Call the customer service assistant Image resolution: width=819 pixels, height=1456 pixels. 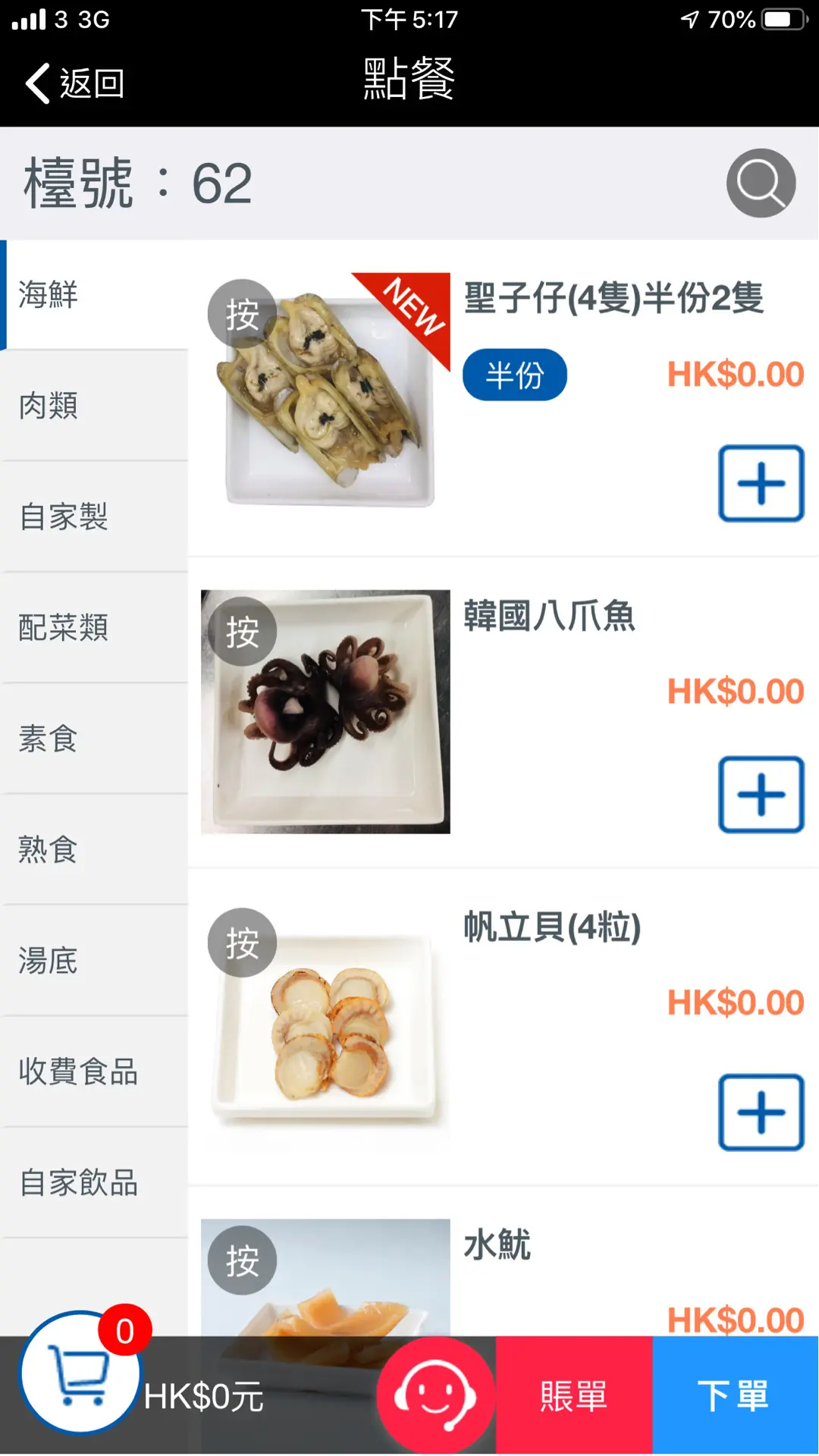click(x=435, y=1395)
